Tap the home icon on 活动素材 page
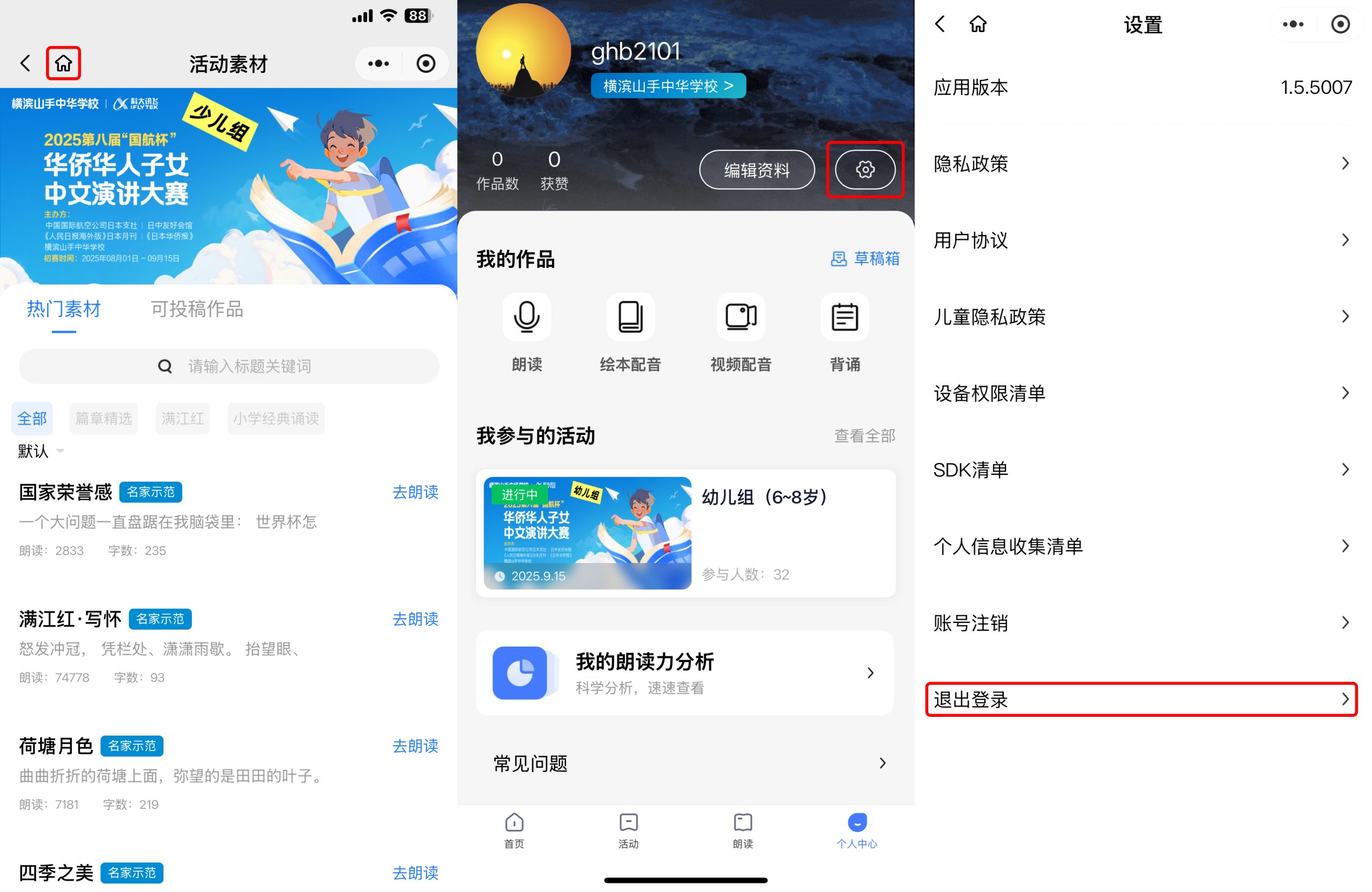The height and width of the screenshot is (892, 1372). [63, 63]
